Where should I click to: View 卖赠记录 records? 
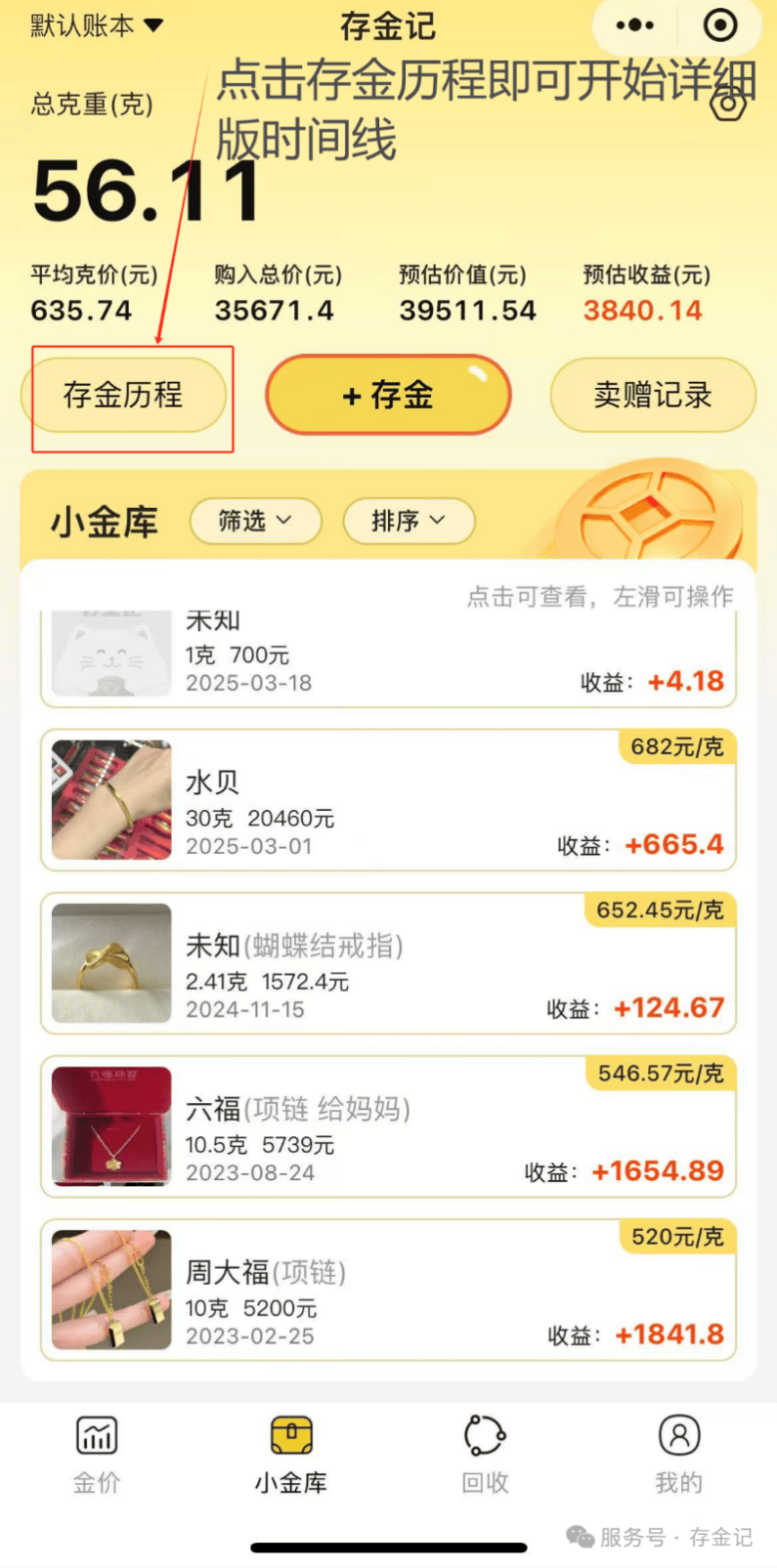coord(653,395)
